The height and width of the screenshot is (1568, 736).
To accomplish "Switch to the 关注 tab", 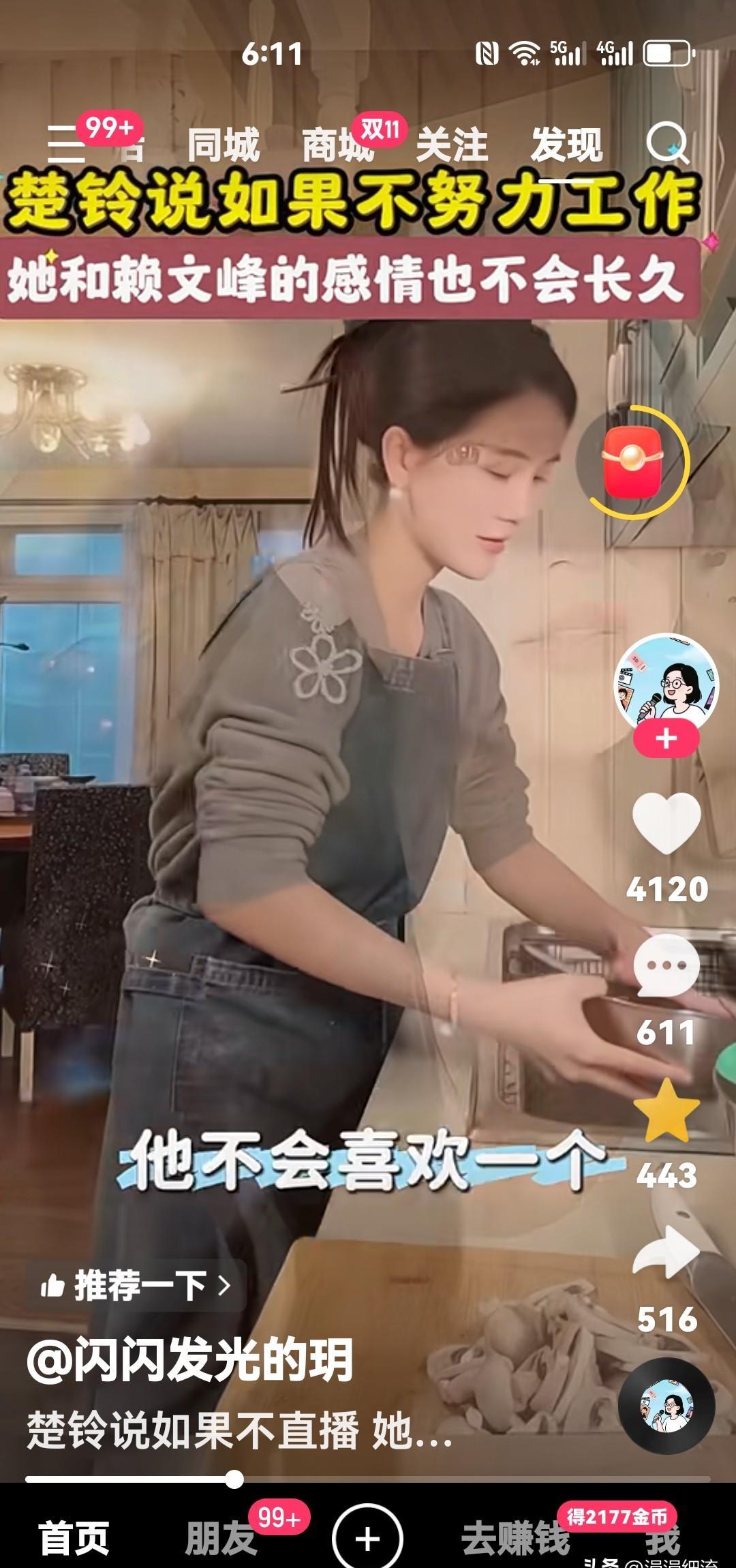I will coord(452,145).
